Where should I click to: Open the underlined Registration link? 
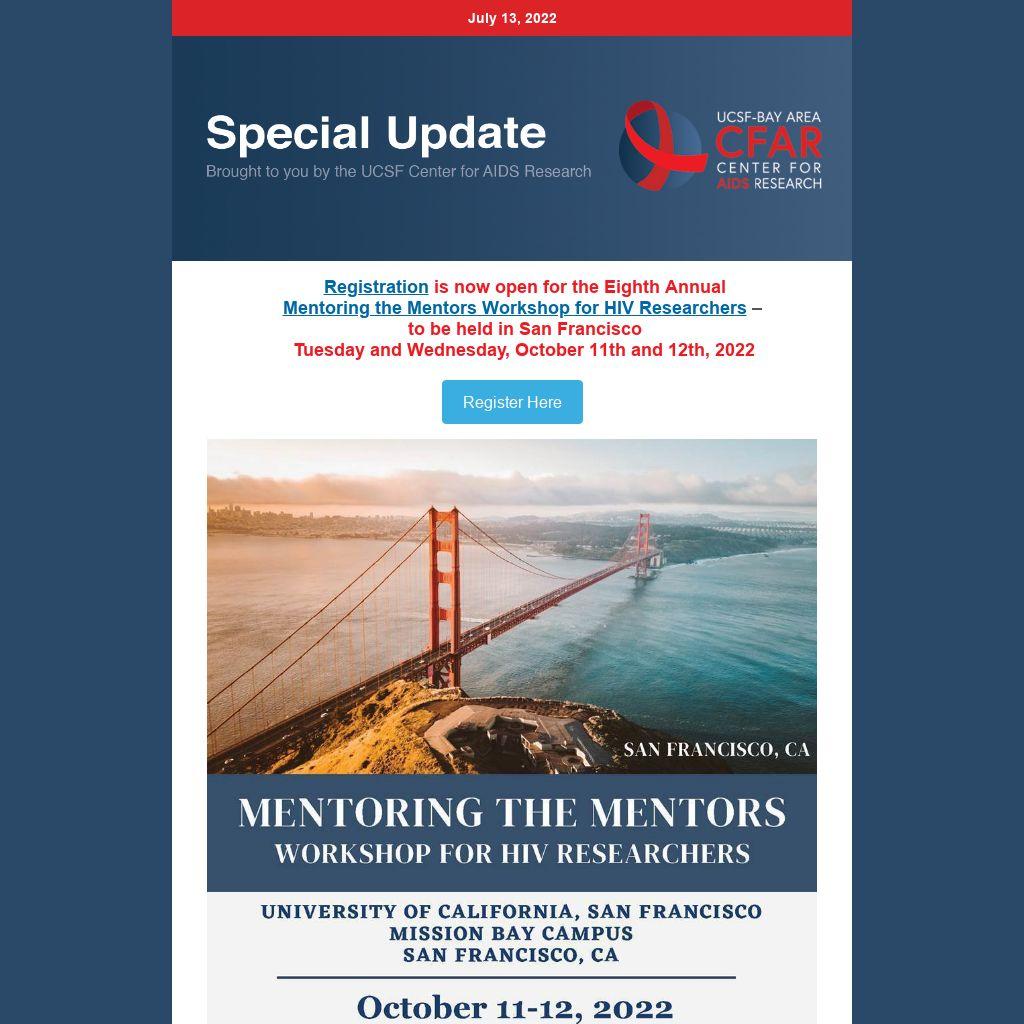(376, 287)
